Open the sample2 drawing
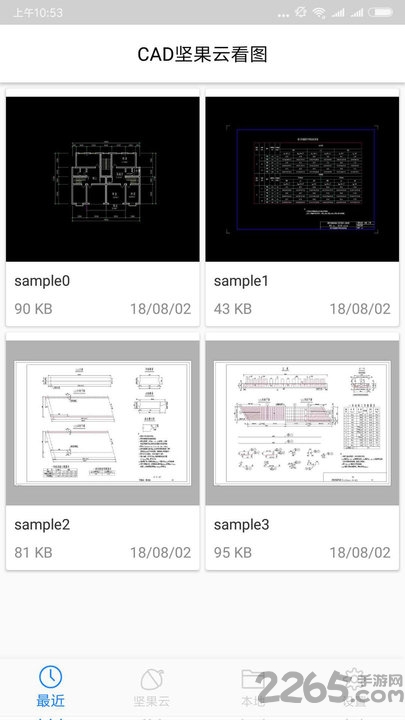The height and width of the screenshot is (720, 405). [x=102, y=451]
